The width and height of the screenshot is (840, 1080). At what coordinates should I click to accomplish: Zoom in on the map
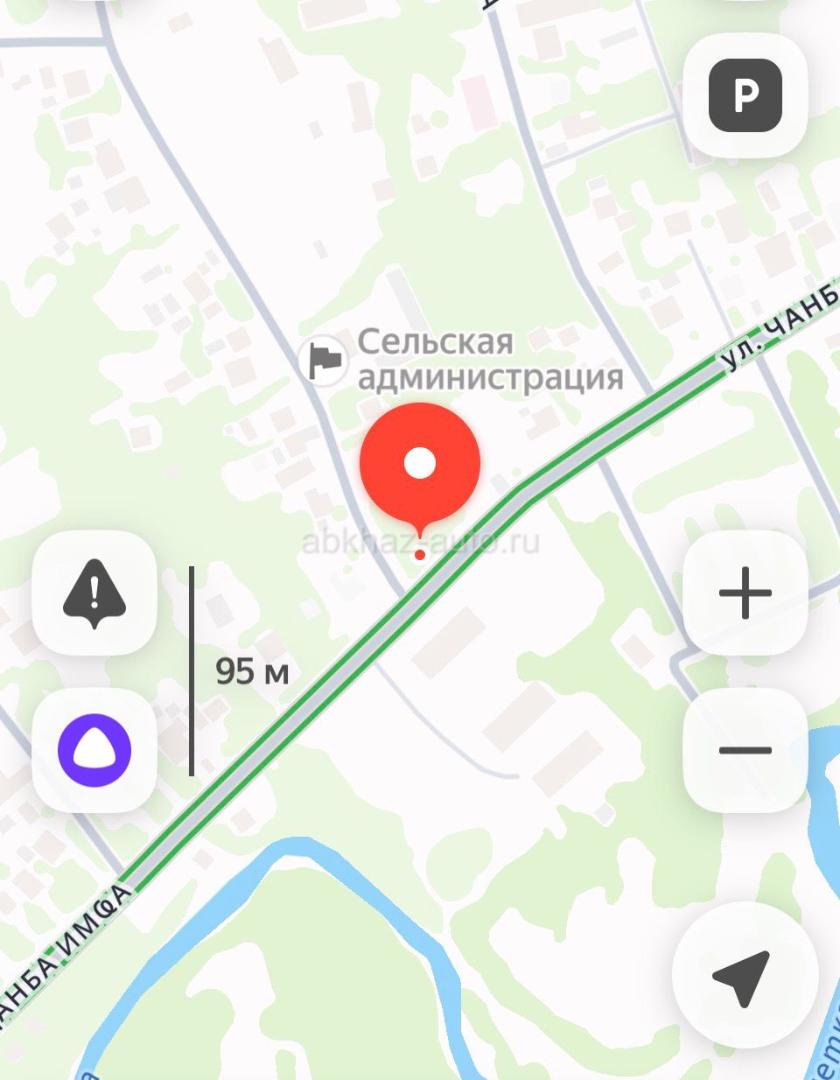(x=745, y=595)
